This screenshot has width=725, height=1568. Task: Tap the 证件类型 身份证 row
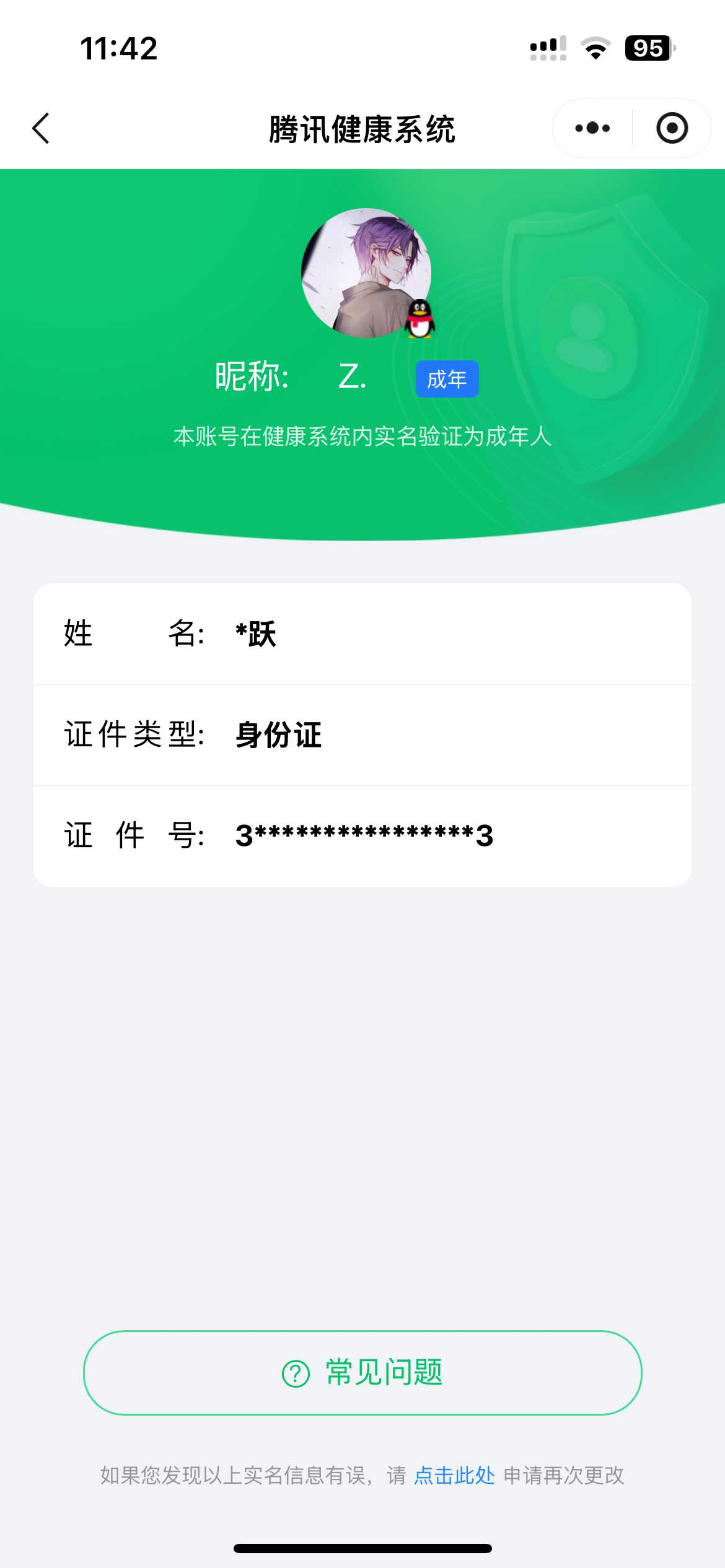362,735
